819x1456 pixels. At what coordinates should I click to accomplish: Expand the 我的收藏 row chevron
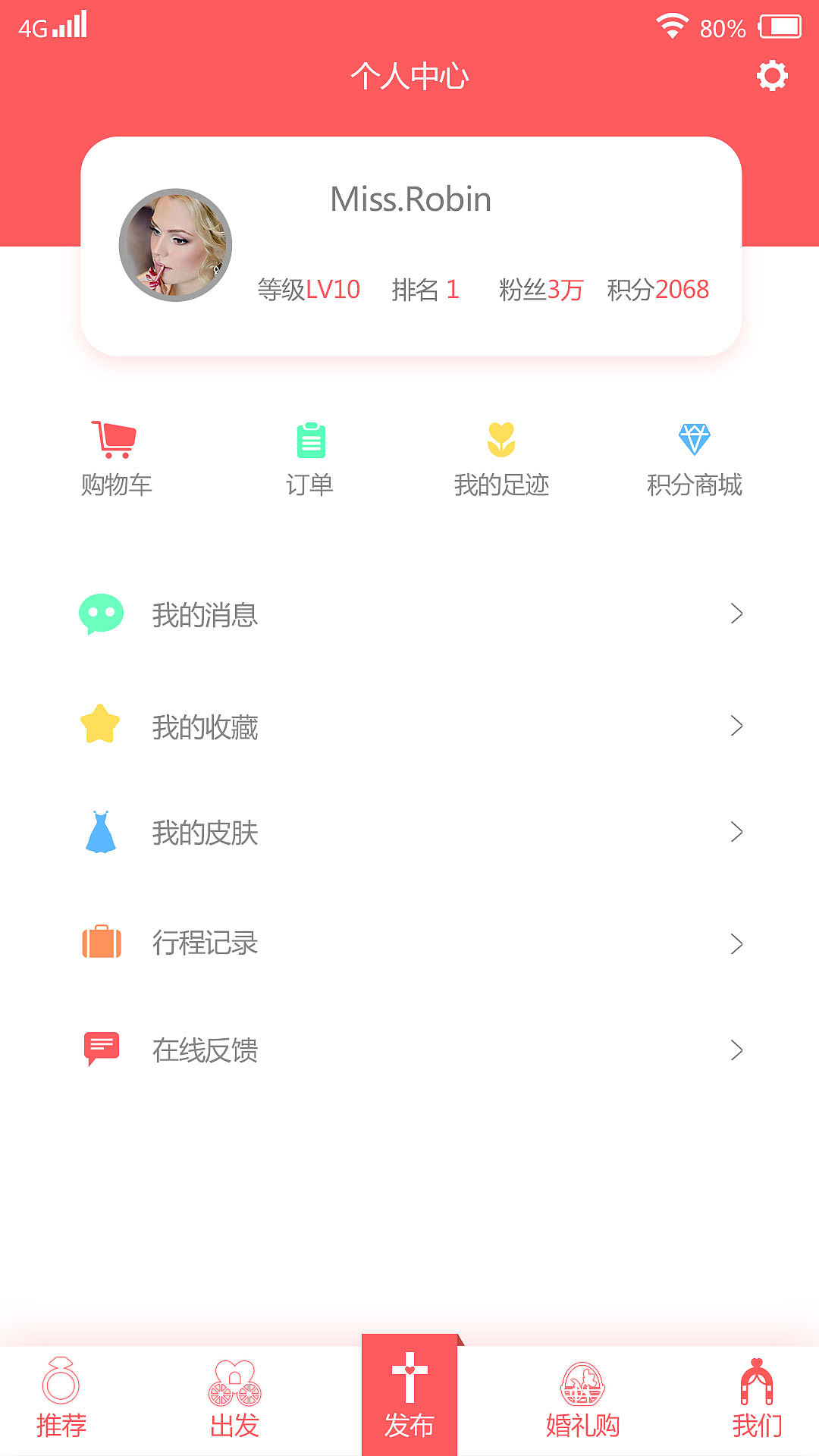coord(736,726)
